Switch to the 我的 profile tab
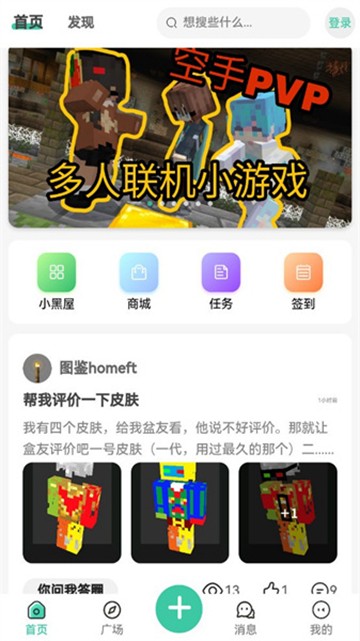The width and height of the screenshot is (360, 641). [321, 617]
